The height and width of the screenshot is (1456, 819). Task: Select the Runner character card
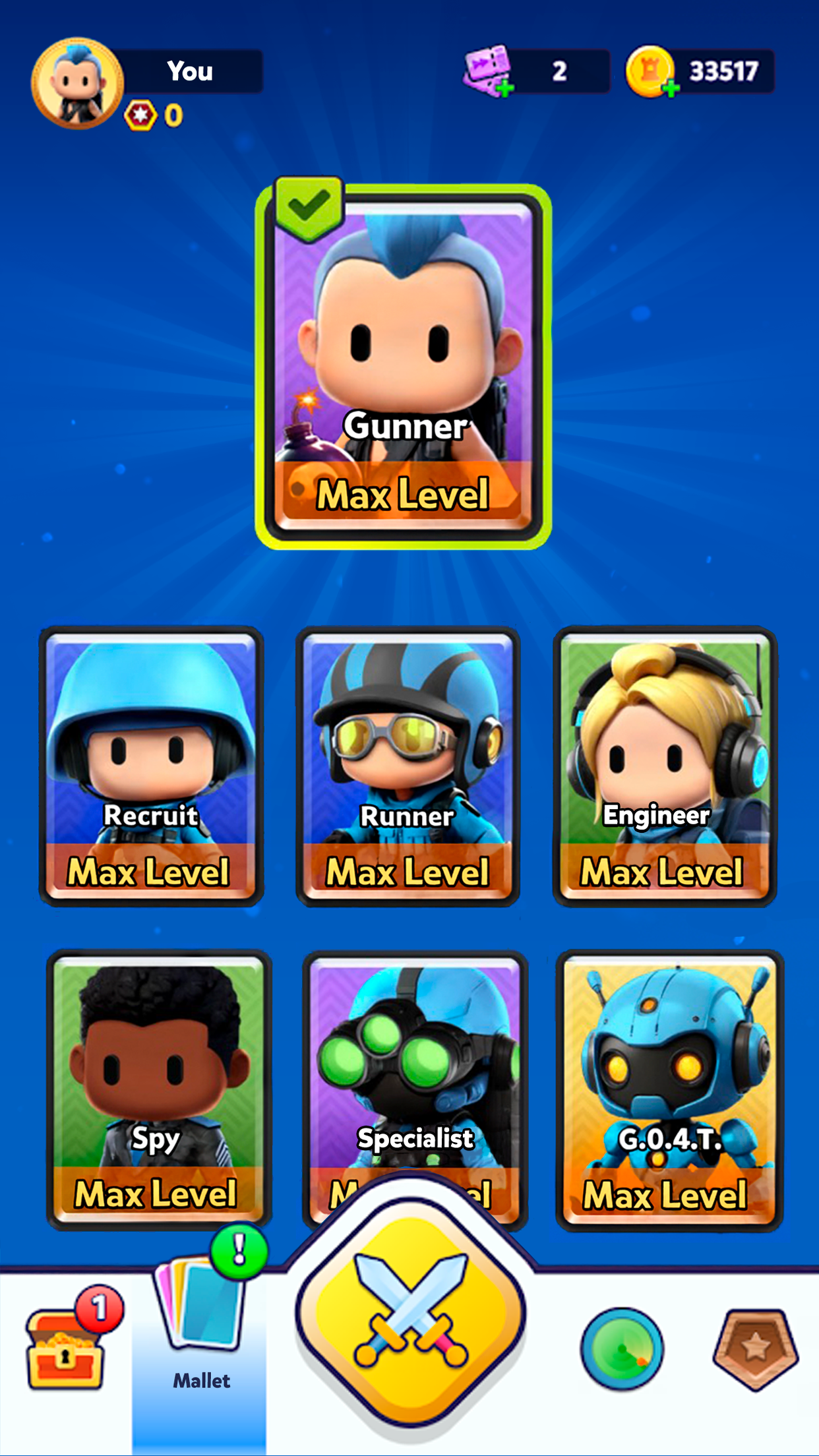click(x=408, y=766)
